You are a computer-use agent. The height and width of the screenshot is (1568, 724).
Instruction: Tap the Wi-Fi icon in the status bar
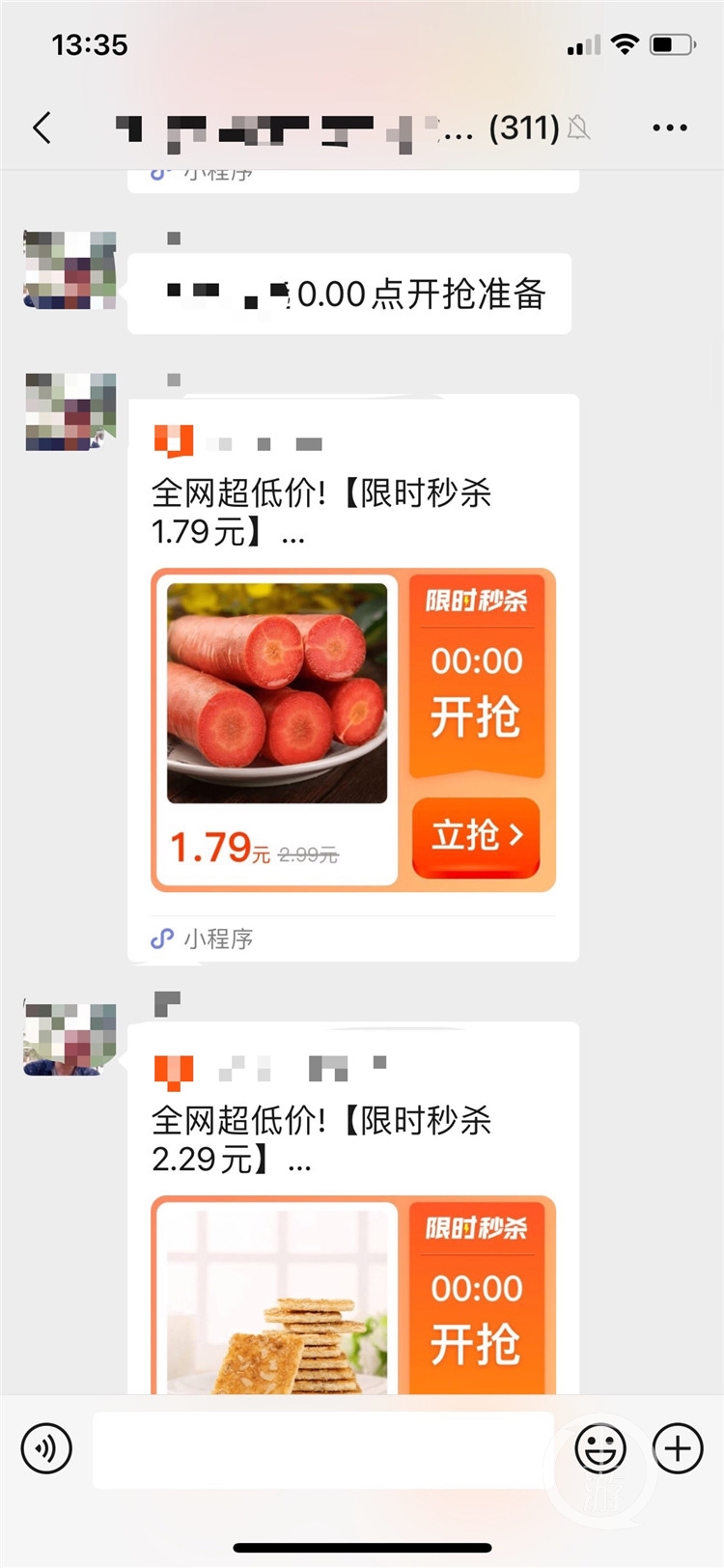pos(624,43)
